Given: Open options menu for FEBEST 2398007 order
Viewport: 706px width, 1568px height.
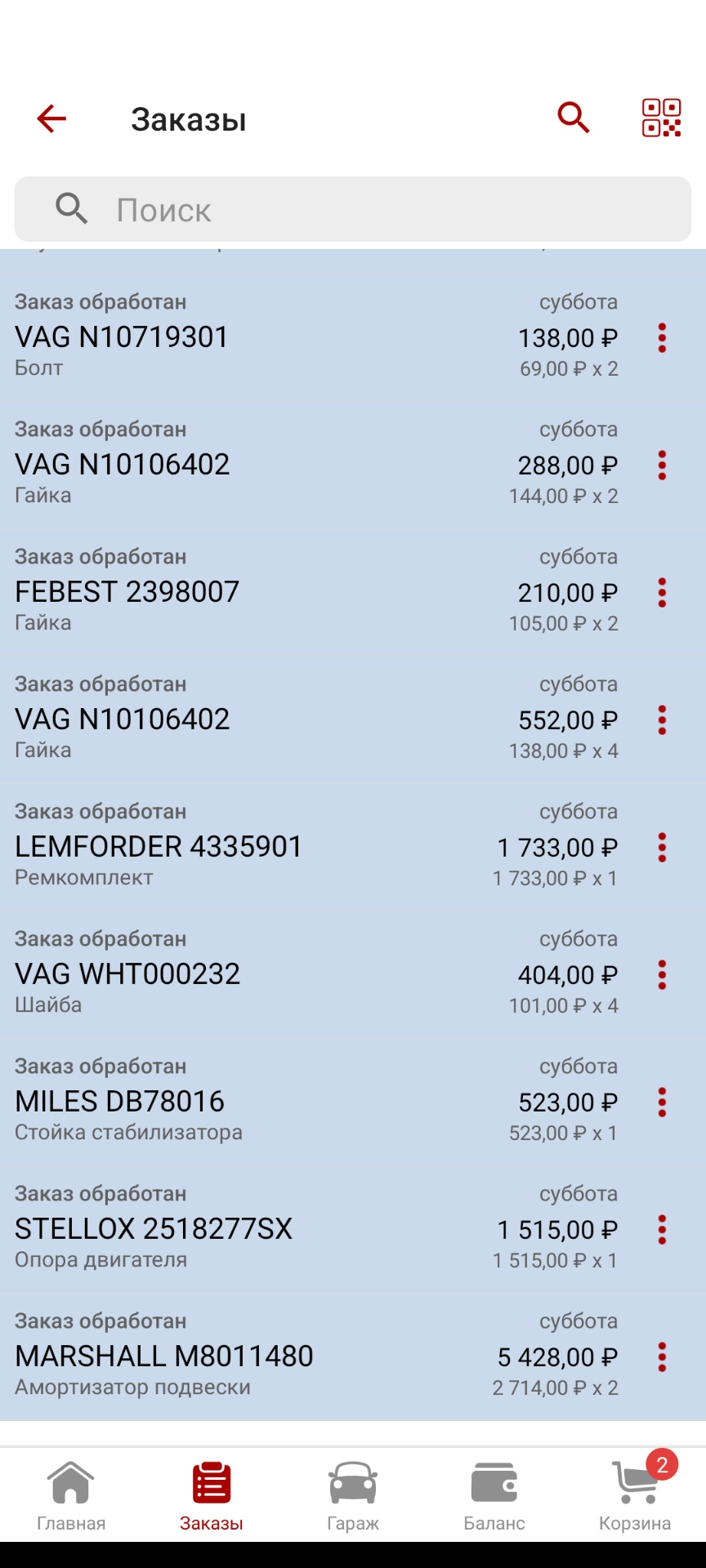Looking at the screenshot, I should [x=664, y=593].
